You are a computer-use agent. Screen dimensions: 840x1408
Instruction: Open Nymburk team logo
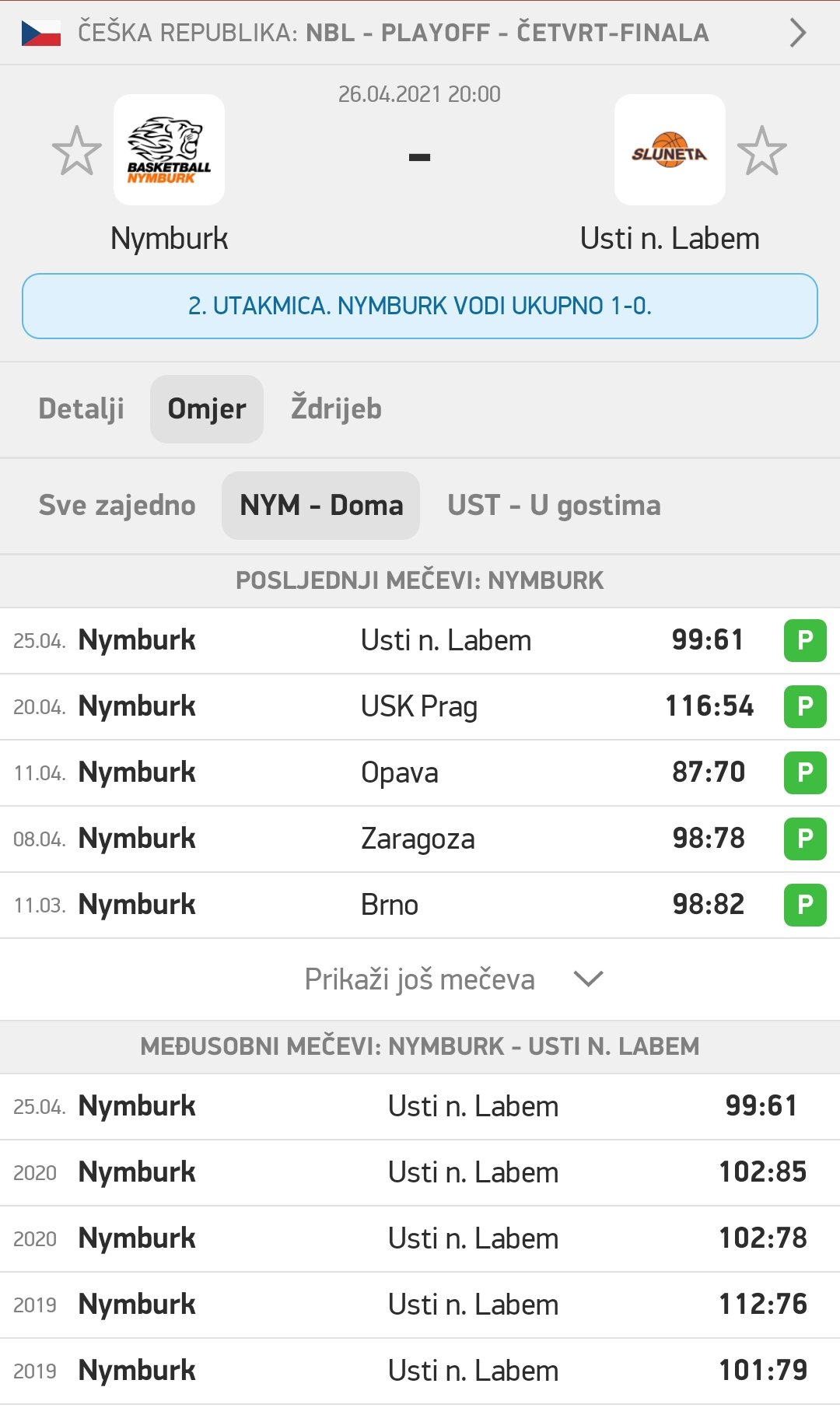pos(169,149)
